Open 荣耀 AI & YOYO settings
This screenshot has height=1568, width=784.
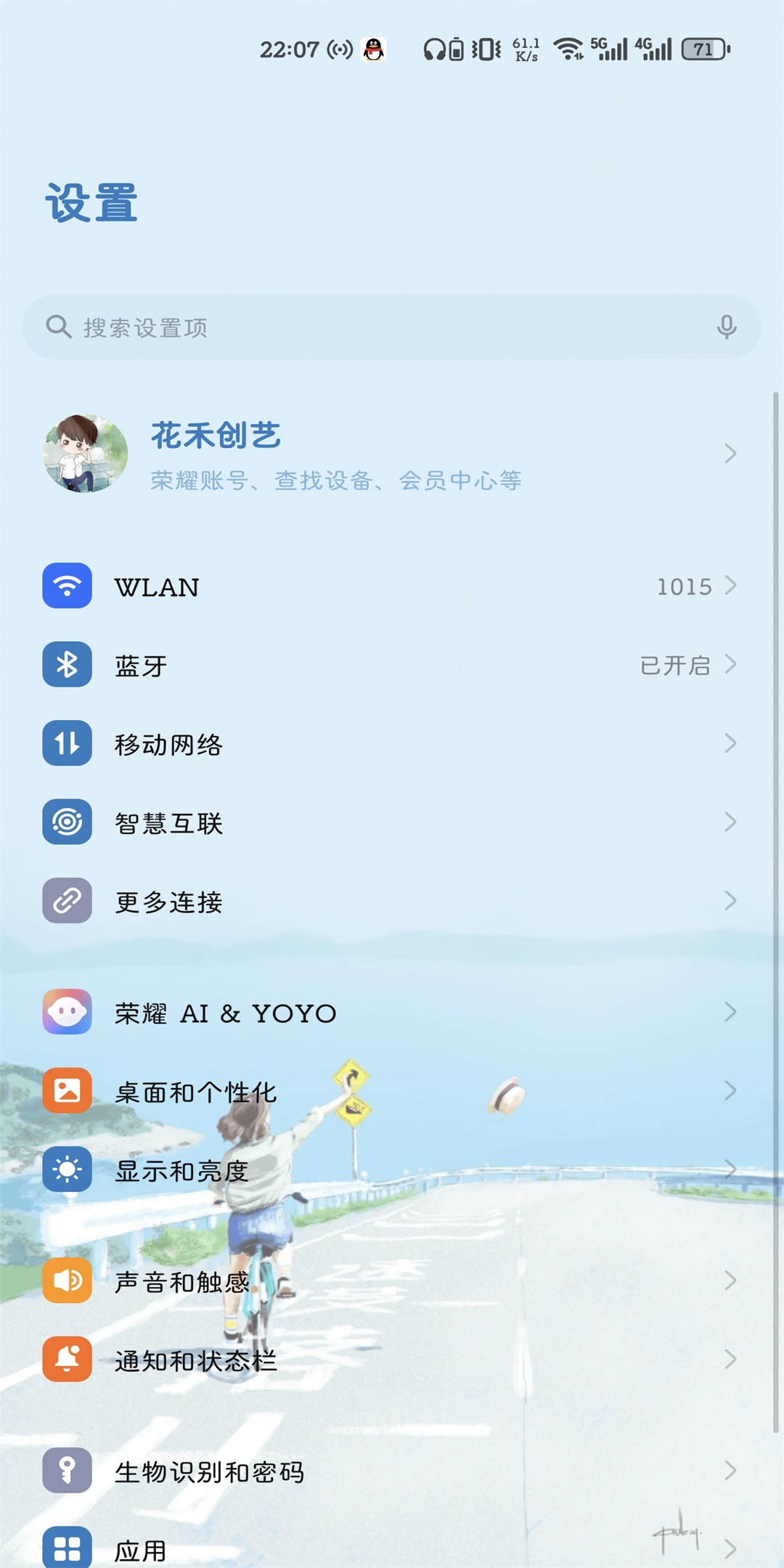pos(392,1012)
